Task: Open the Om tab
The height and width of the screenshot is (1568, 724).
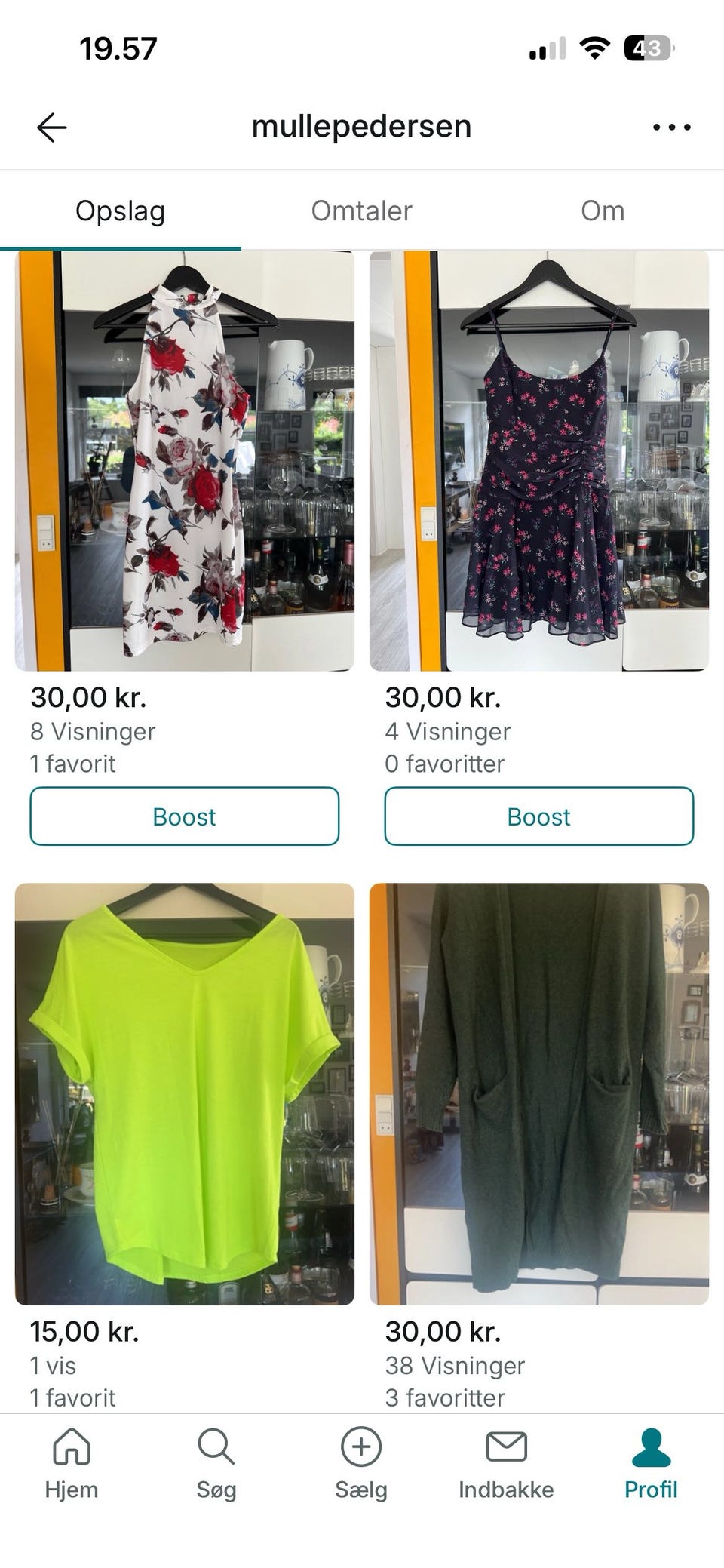Action: click(x=603, y=211)
